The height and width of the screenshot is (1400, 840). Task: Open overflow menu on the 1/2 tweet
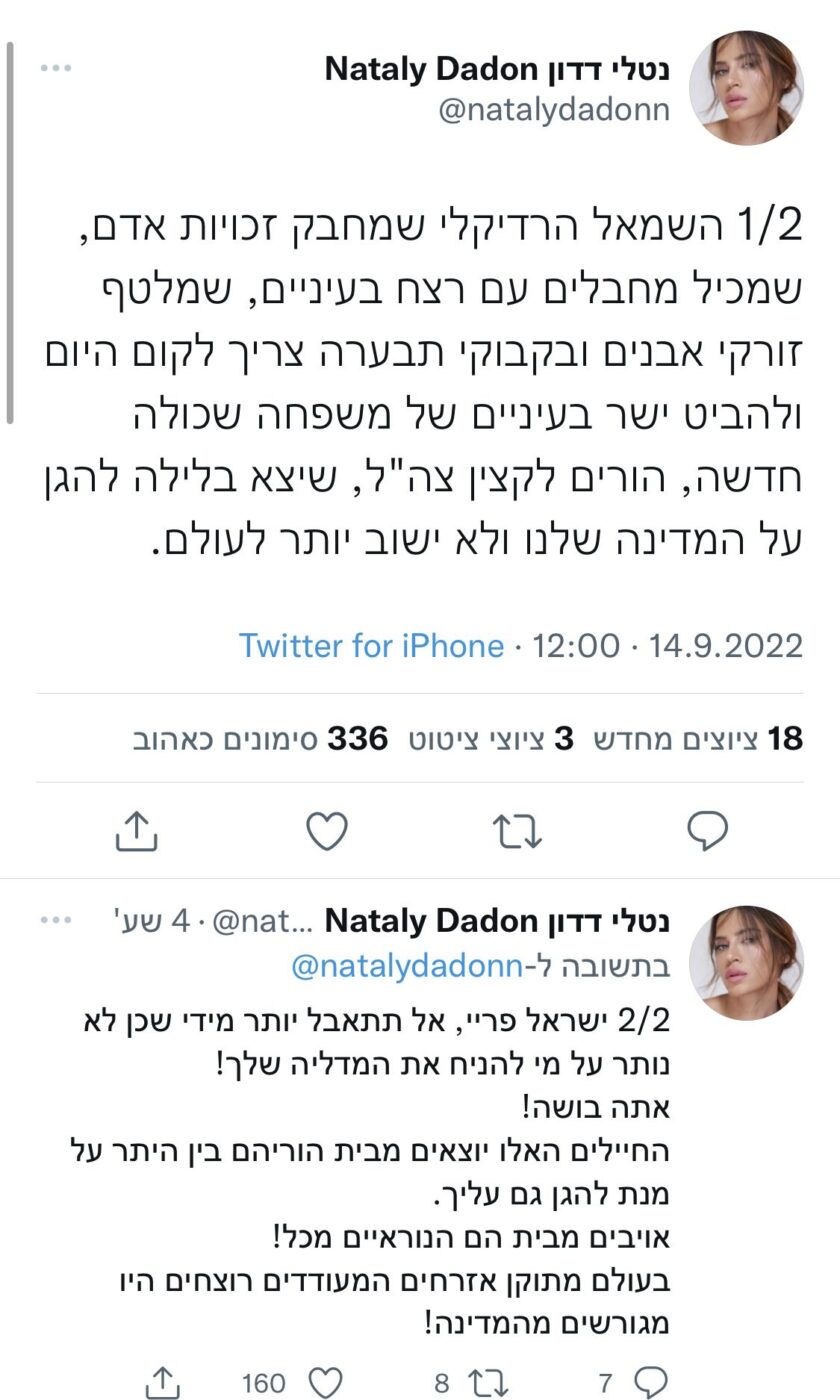(56, 68)
